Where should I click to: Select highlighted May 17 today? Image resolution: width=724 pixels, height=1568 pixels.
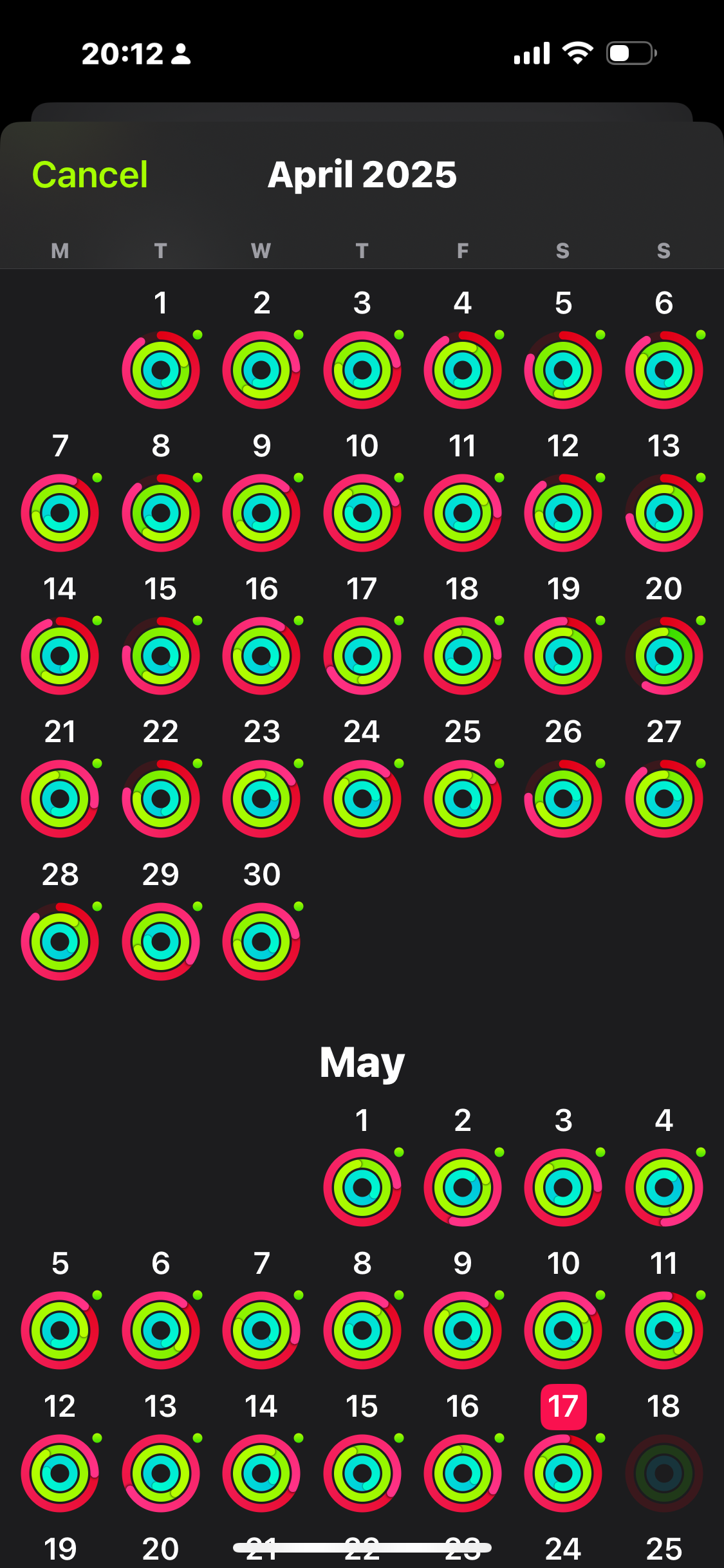[563, 1407]
